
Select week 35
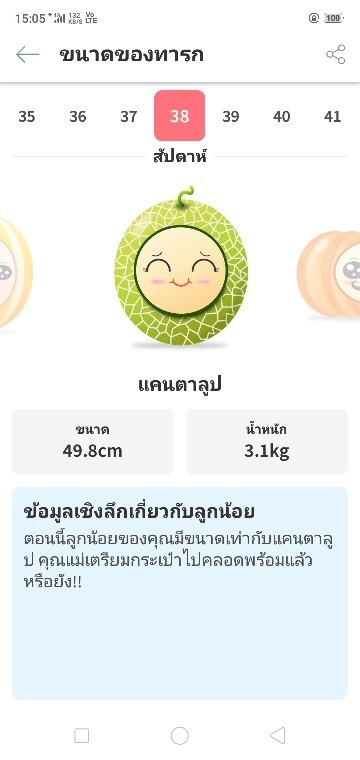[x=27, y=116]
